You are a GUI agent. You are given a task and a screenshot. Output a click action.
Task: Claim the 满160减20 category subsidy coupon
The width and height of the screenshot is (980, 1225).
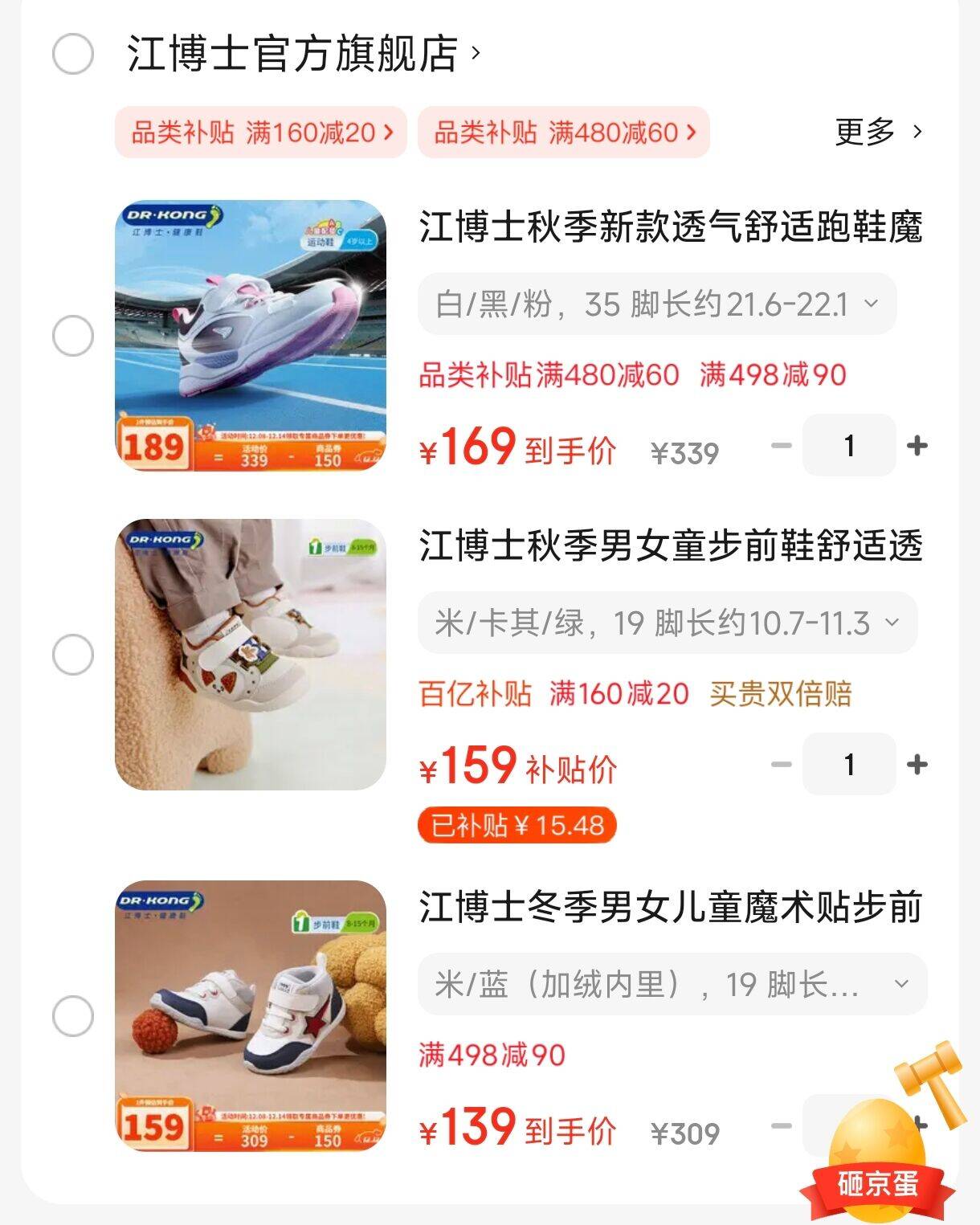point(261,133)
